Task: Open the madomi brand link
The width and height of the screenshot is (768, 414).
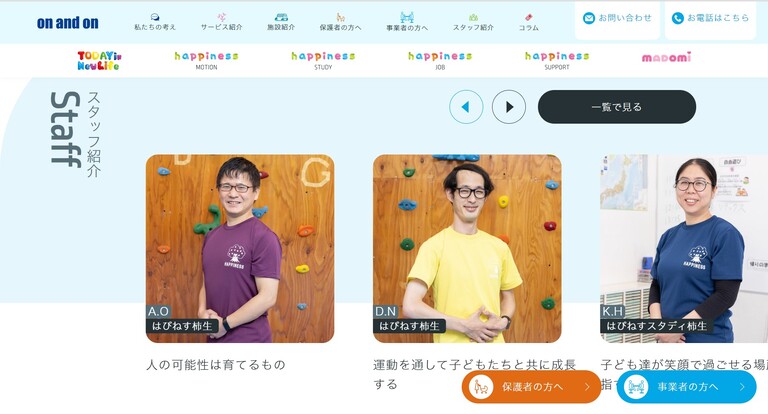Action: pyautogui.click(x=666, y=58)
